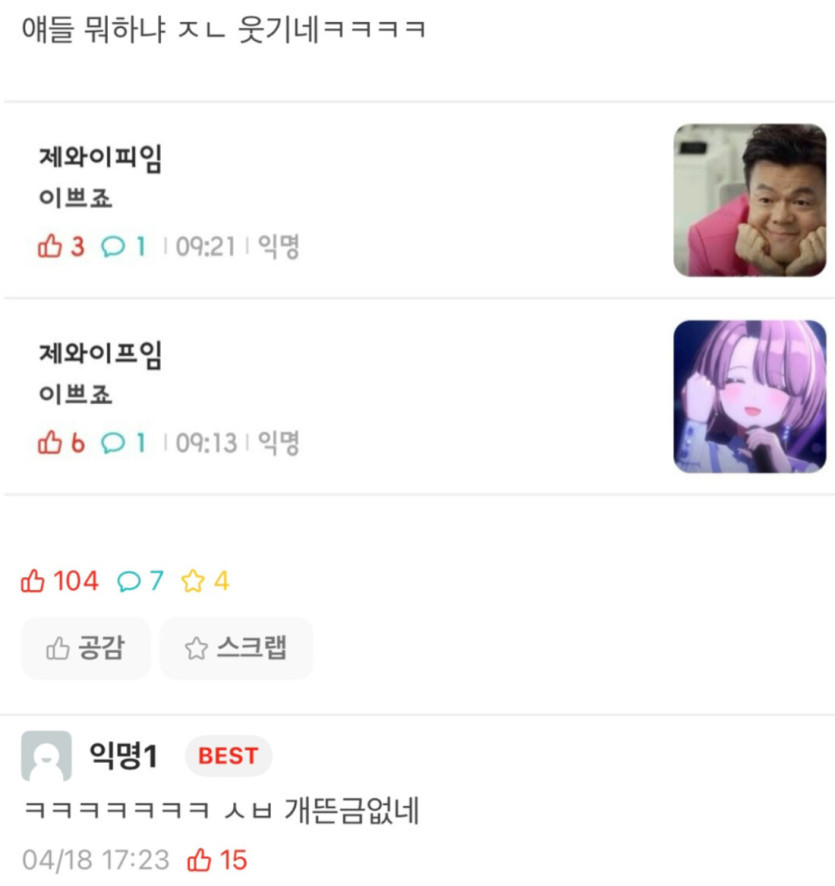This screenshot has width=835, height=886.
Task: Open the attached image showing 제와이피임 posts
Action: click(749, 200)
